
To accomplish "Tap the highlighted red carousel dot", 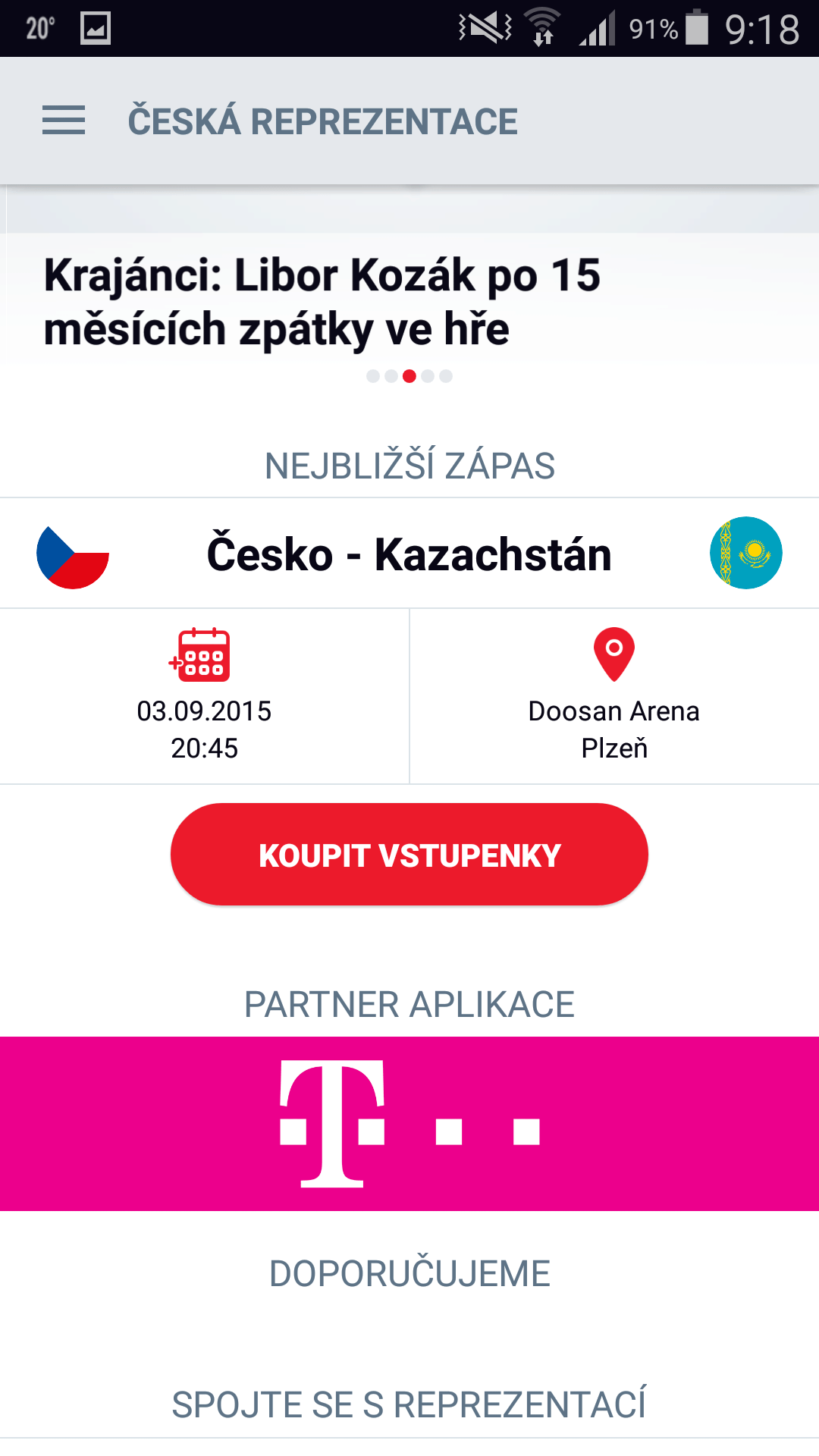I will (x=409, y=376).
